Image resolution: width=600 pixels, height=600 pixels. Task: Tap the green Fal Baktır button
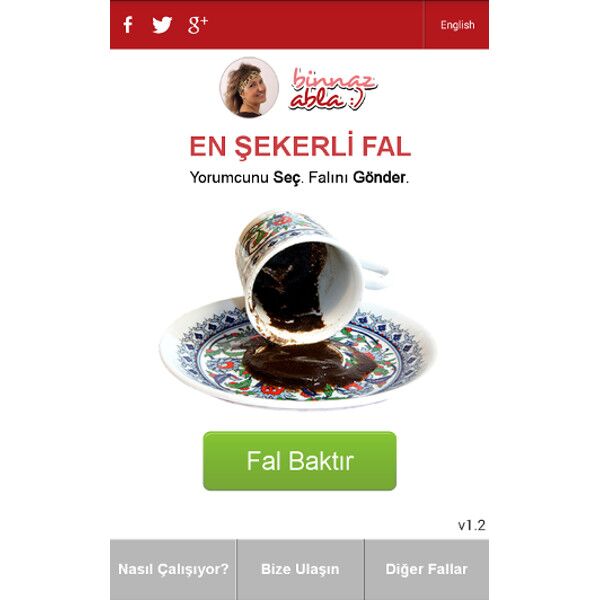click(299, 461)
